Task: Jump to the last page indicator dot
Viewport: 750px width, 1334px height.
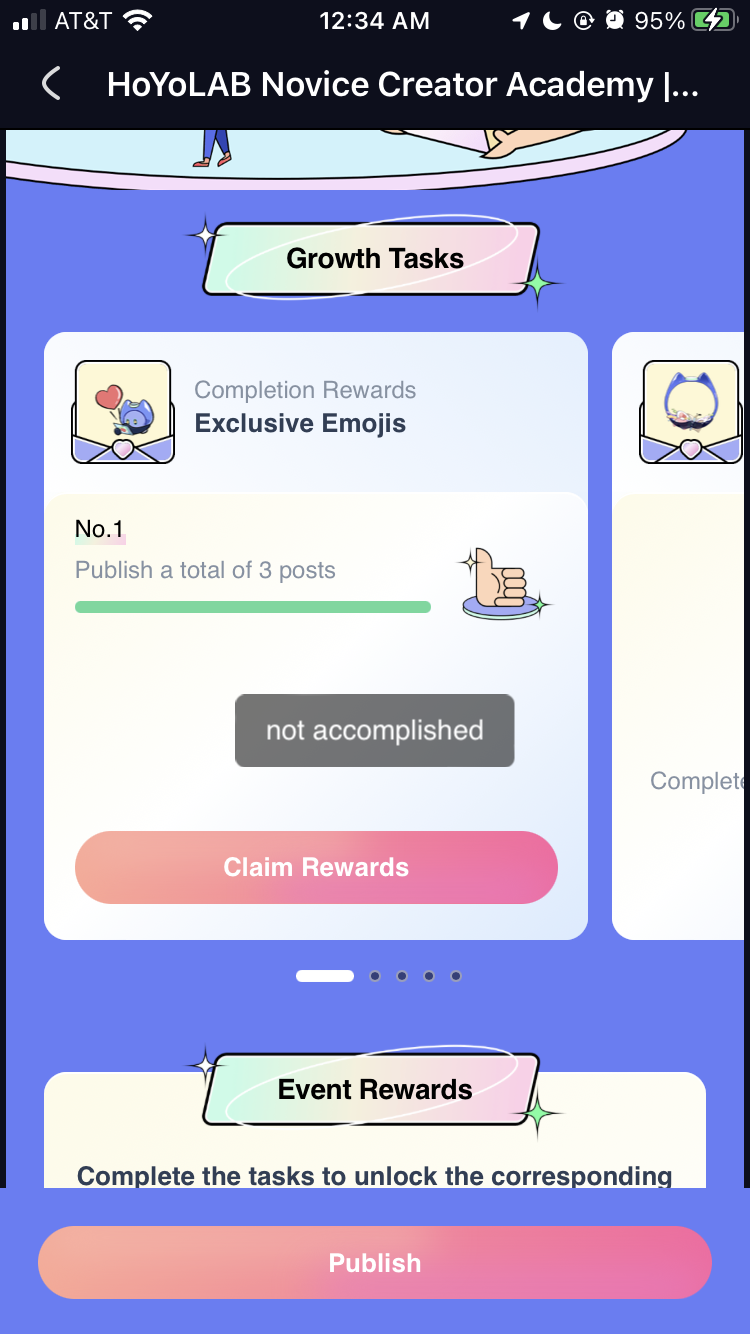Action: 456,976
